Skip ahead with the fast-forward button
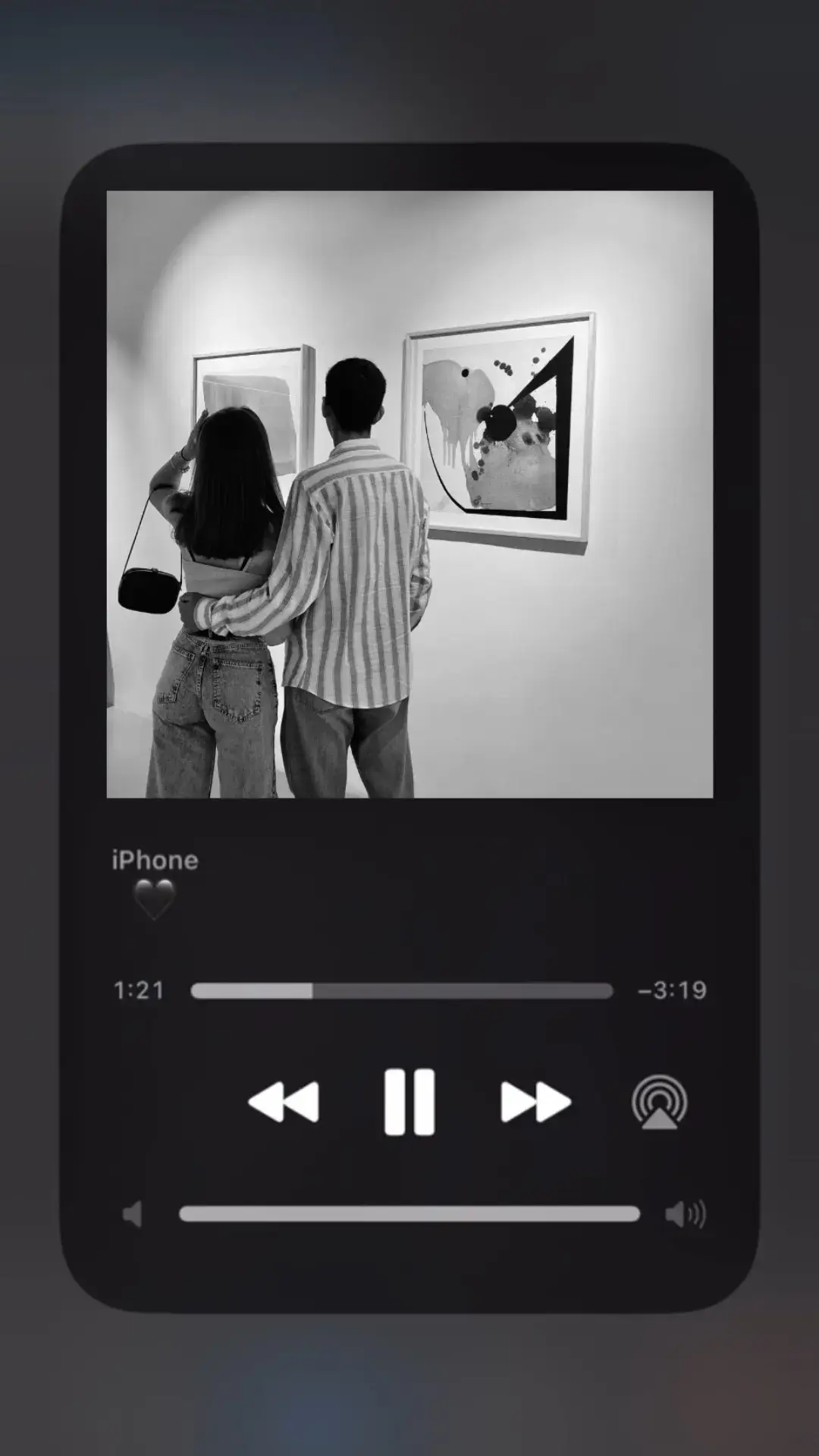 (x=535, y=1102)
